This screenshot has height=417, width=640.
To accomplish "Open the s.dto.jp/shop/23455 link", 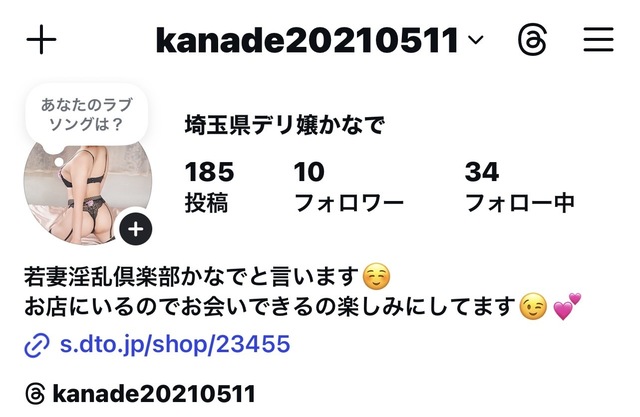I will (x=174, y=346).
